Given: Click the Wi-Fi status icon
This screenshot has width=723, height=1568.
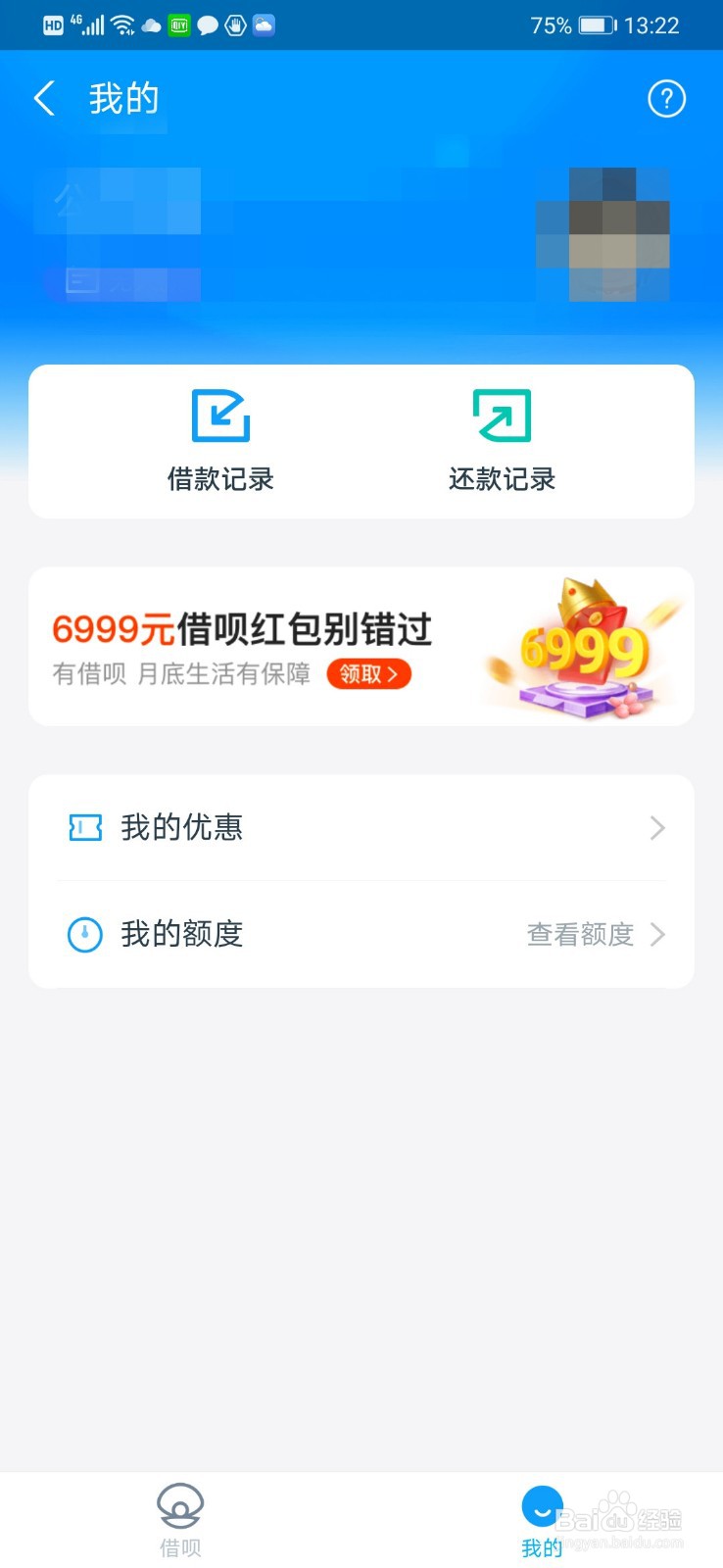Looking at the screenshot, I should (x=122, y=25).
